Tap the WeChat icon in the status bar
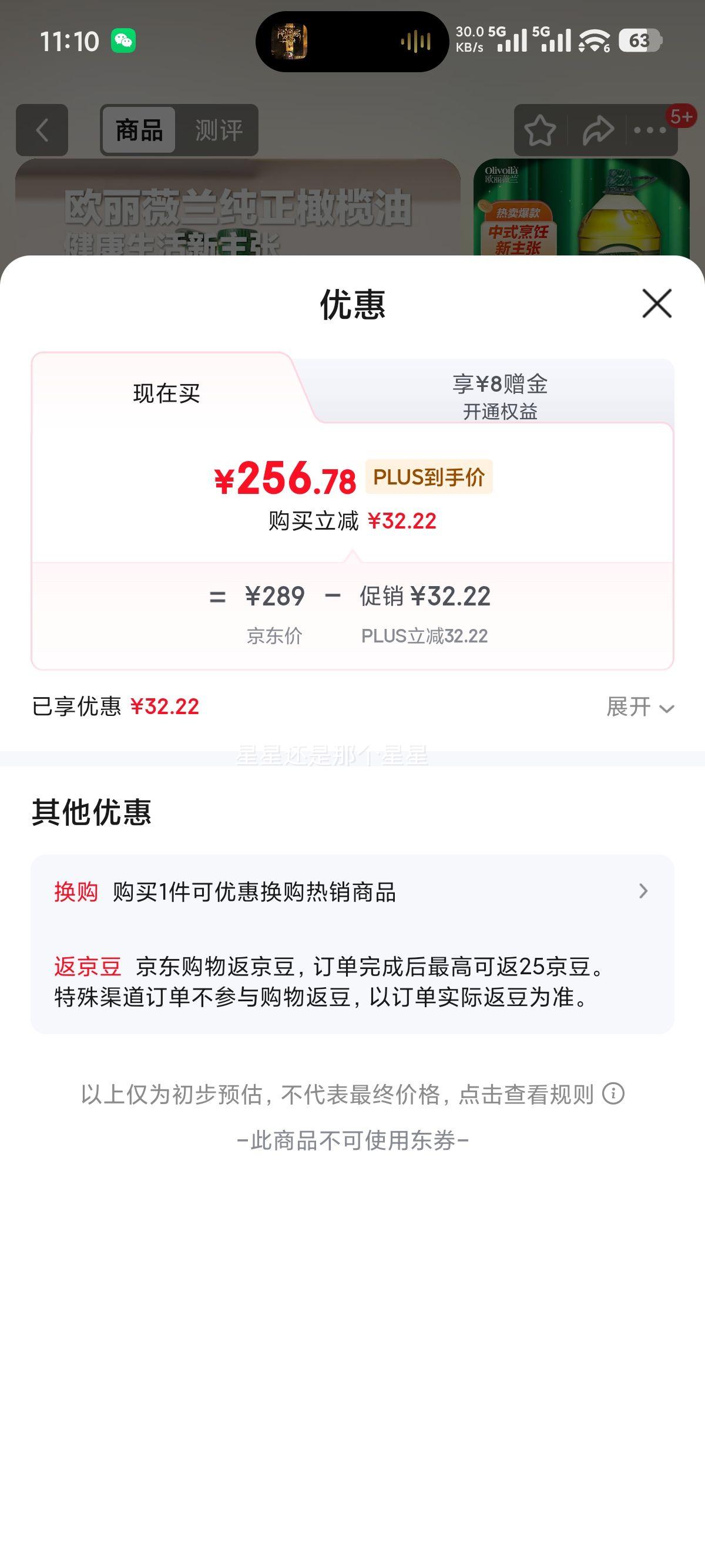The height and width of the screenshot is (1568, 705). [125, 41]
